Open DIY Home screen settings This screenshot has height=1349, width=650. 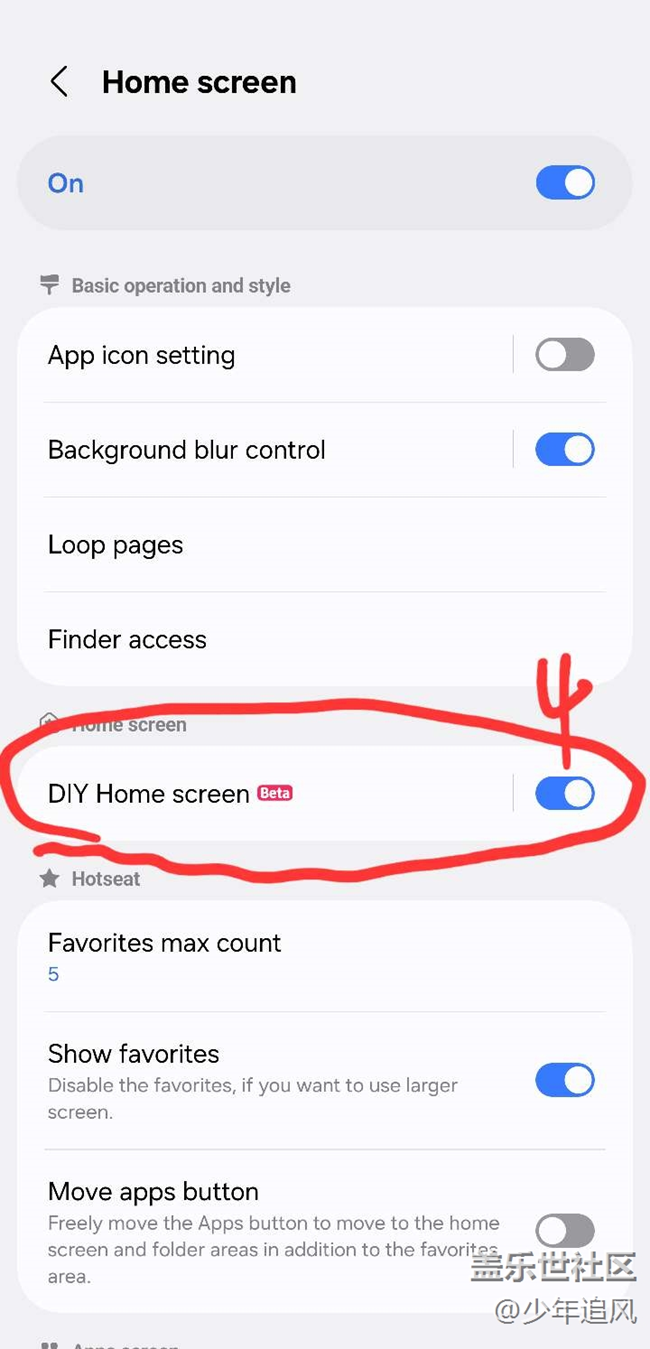coord(265,794)
